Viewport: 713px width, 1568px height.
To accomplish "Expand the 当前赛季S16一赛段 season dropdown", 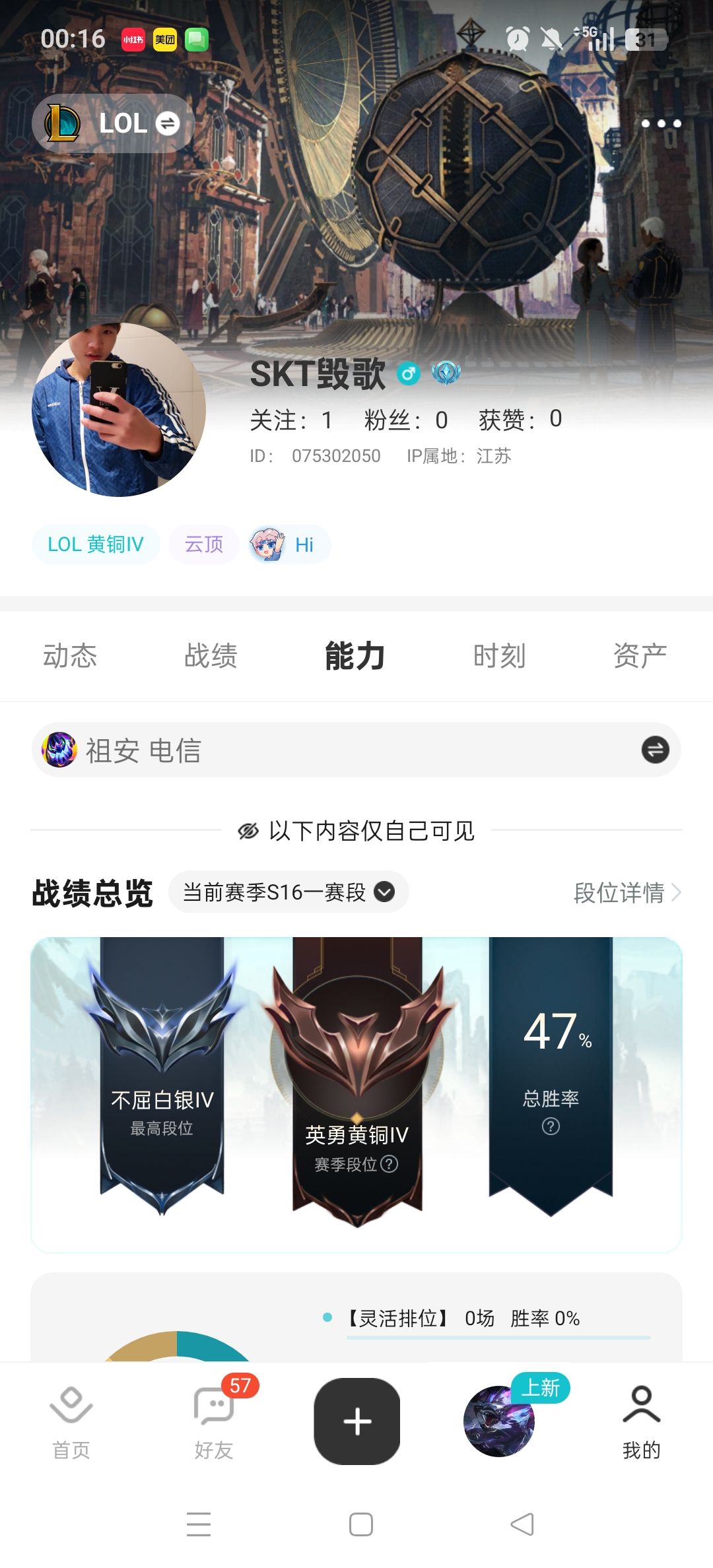I will pos(289,892).
